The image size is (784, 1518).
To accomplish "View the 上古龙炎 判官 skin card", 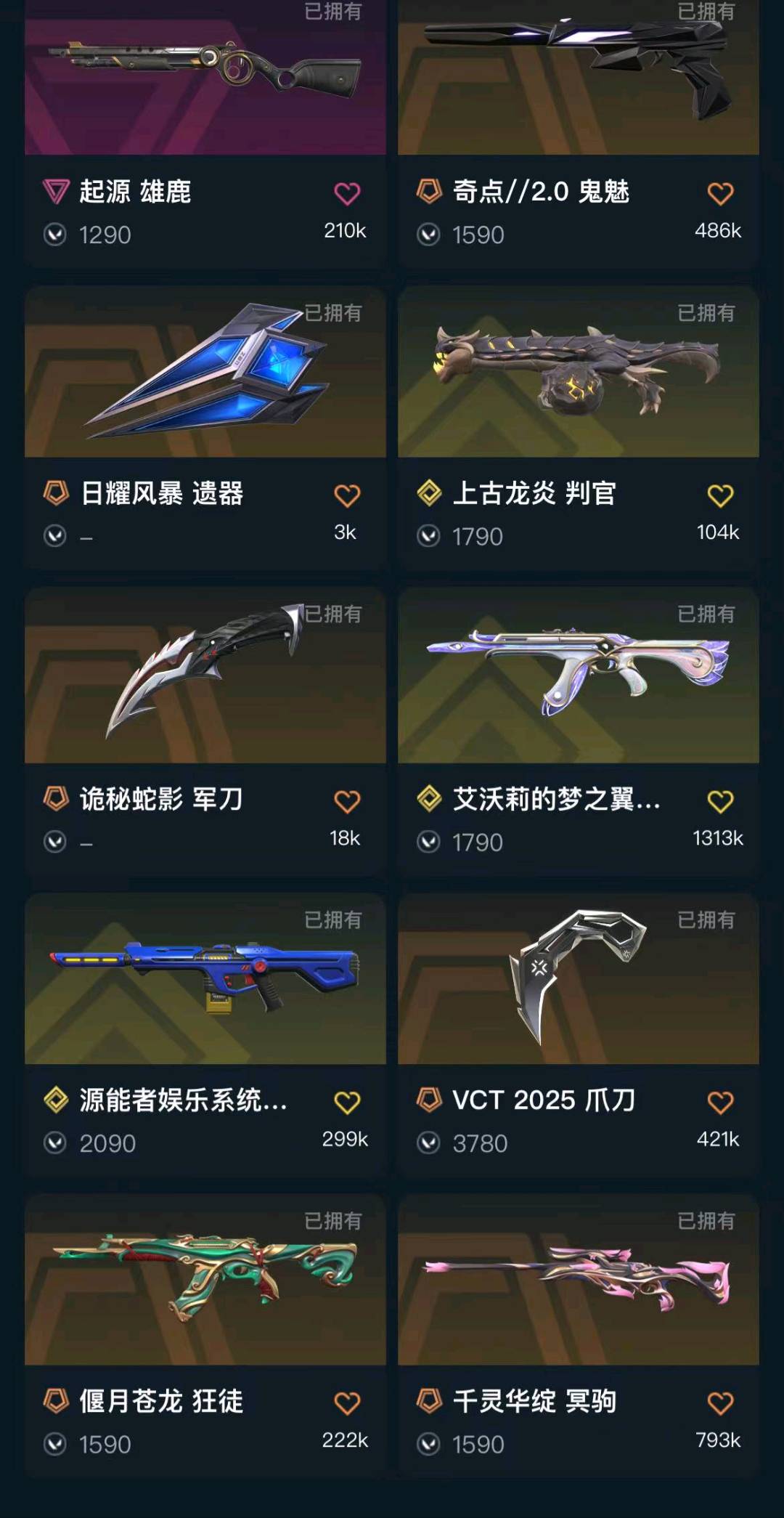I will point(578,374).
